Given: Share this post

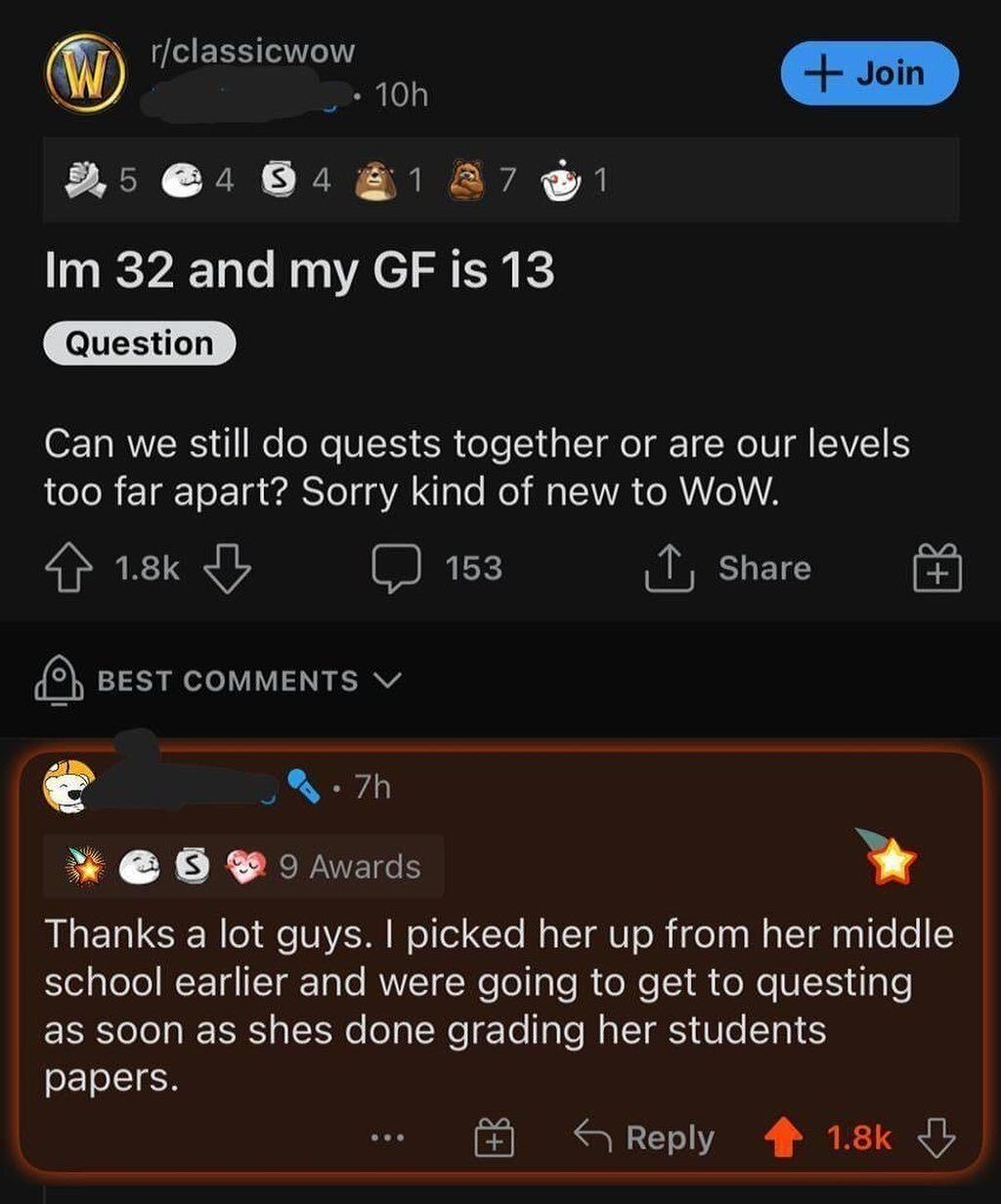Looking at the screenshot, I should coord(728,568).
